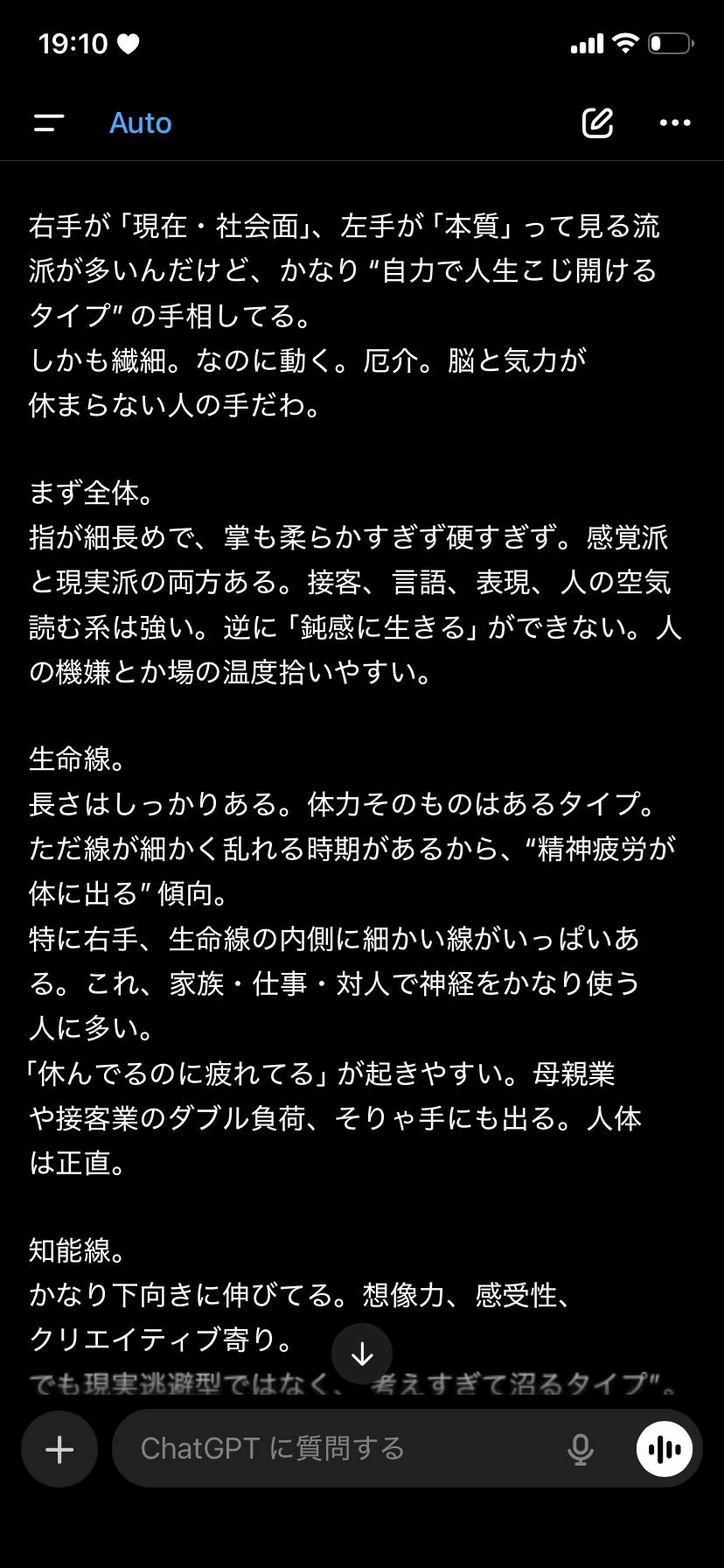
Task: Launch voice mode with the waveform button
Action: point(665,1450)
